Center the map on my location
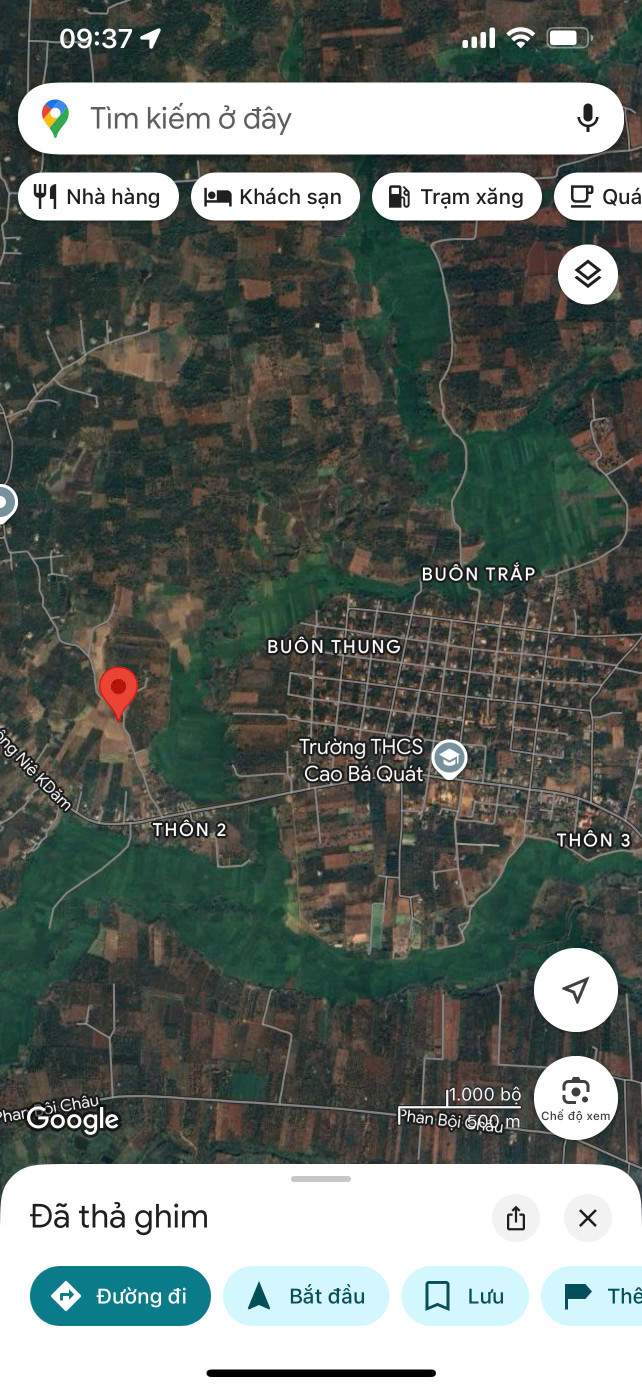642x1389 pixels. click(x=576, y=990)
